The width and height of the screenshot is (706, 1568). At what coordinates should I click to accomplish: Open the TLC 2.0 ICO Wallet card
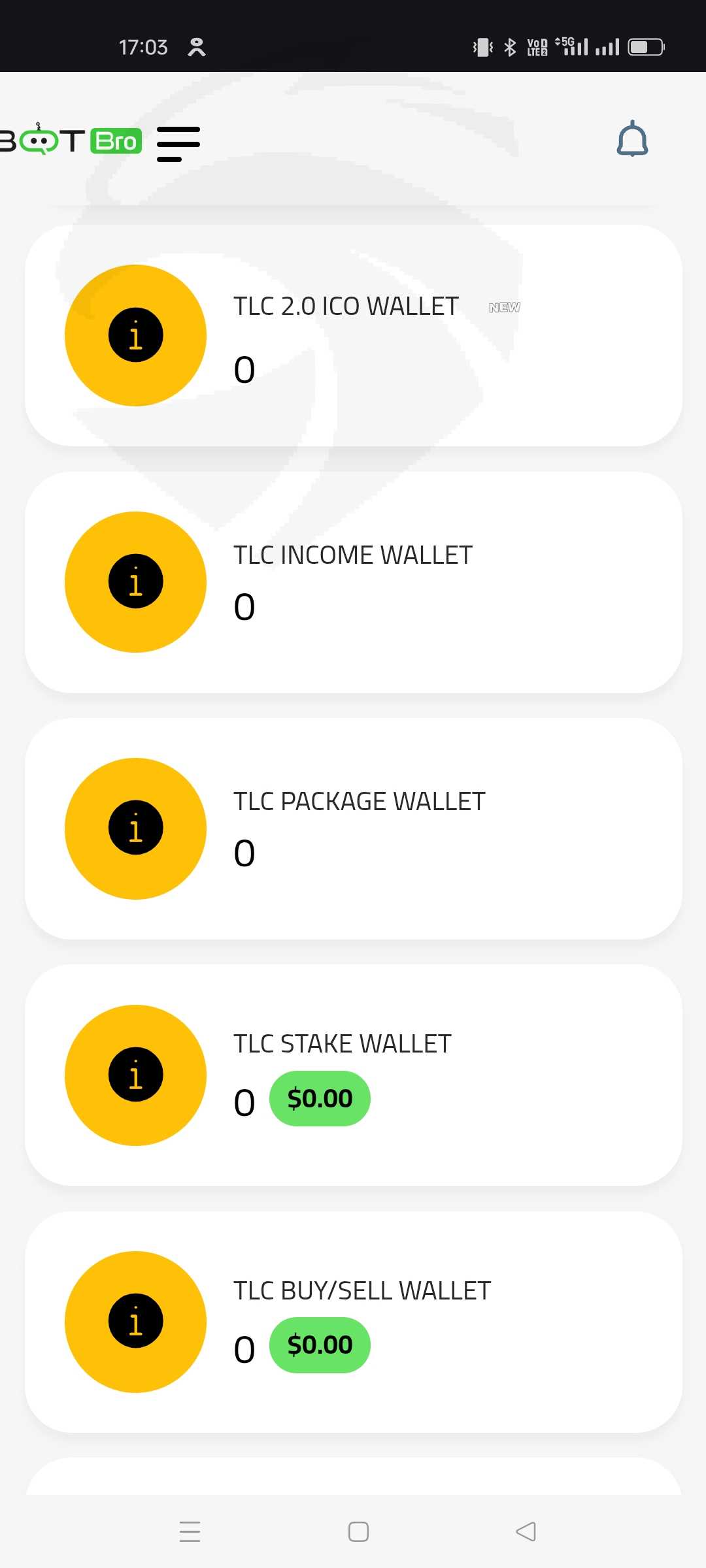click(x=353, y=336)
